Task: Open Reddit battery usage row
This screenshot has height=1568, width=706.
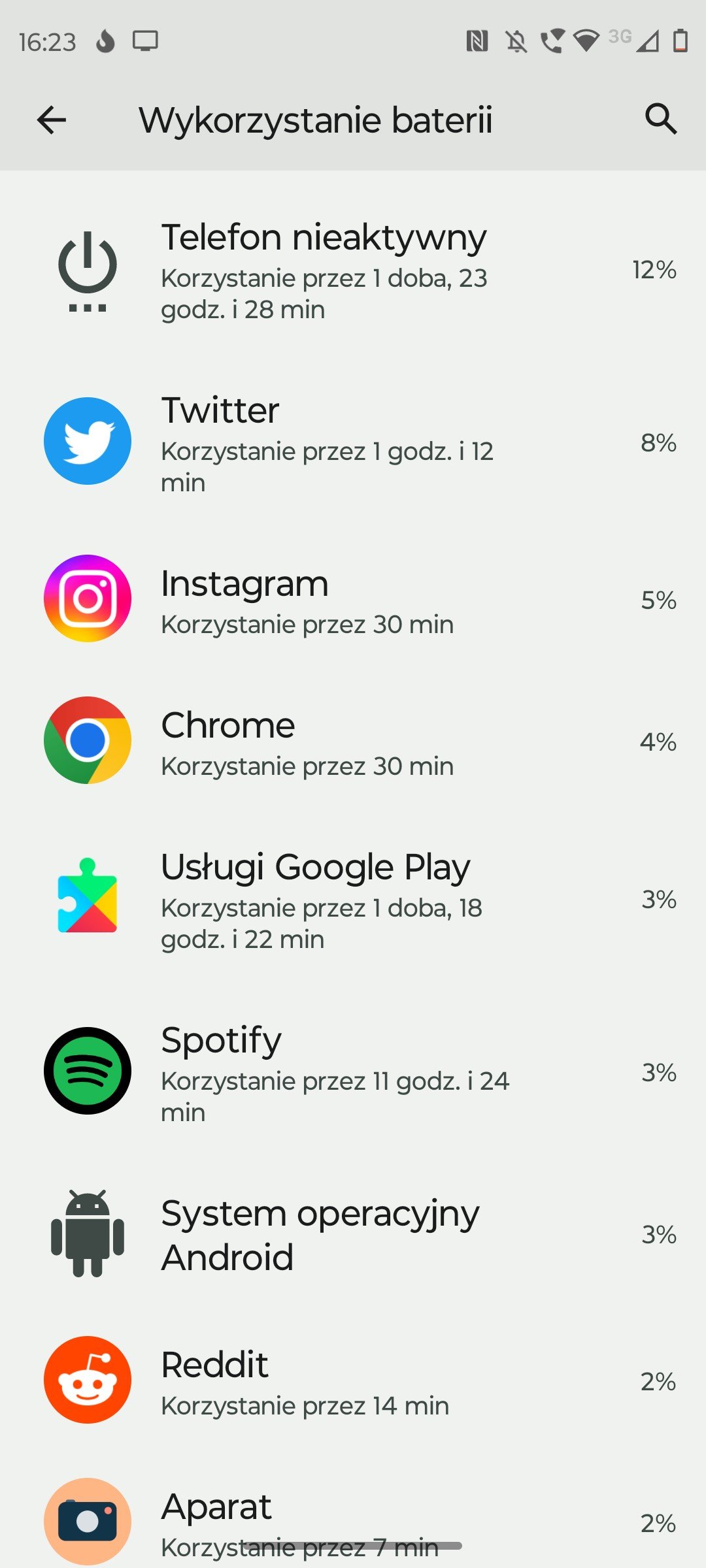Action: tap(353, 1380)
